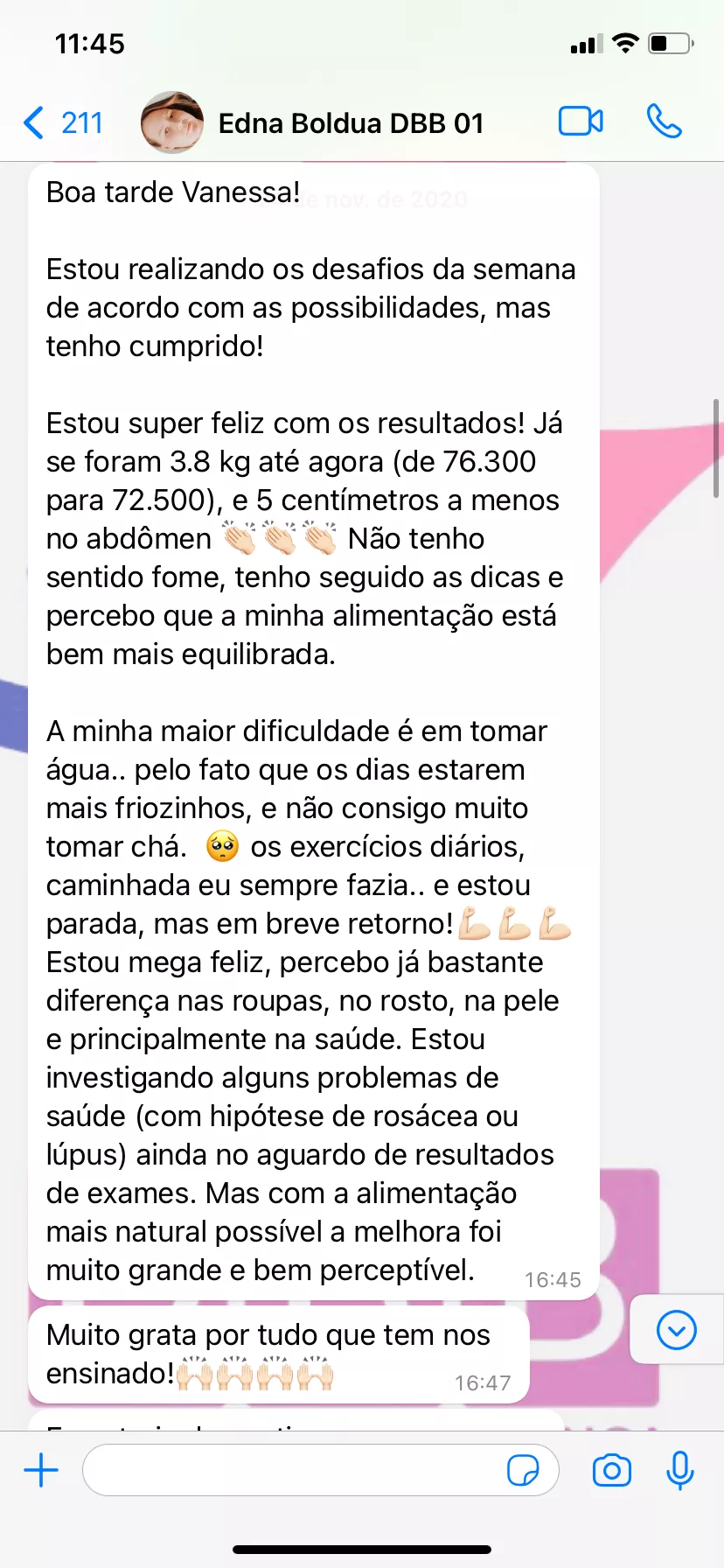Go back to the chats list
Viewport: 724px width, 1568px height.
click(61, 123)
